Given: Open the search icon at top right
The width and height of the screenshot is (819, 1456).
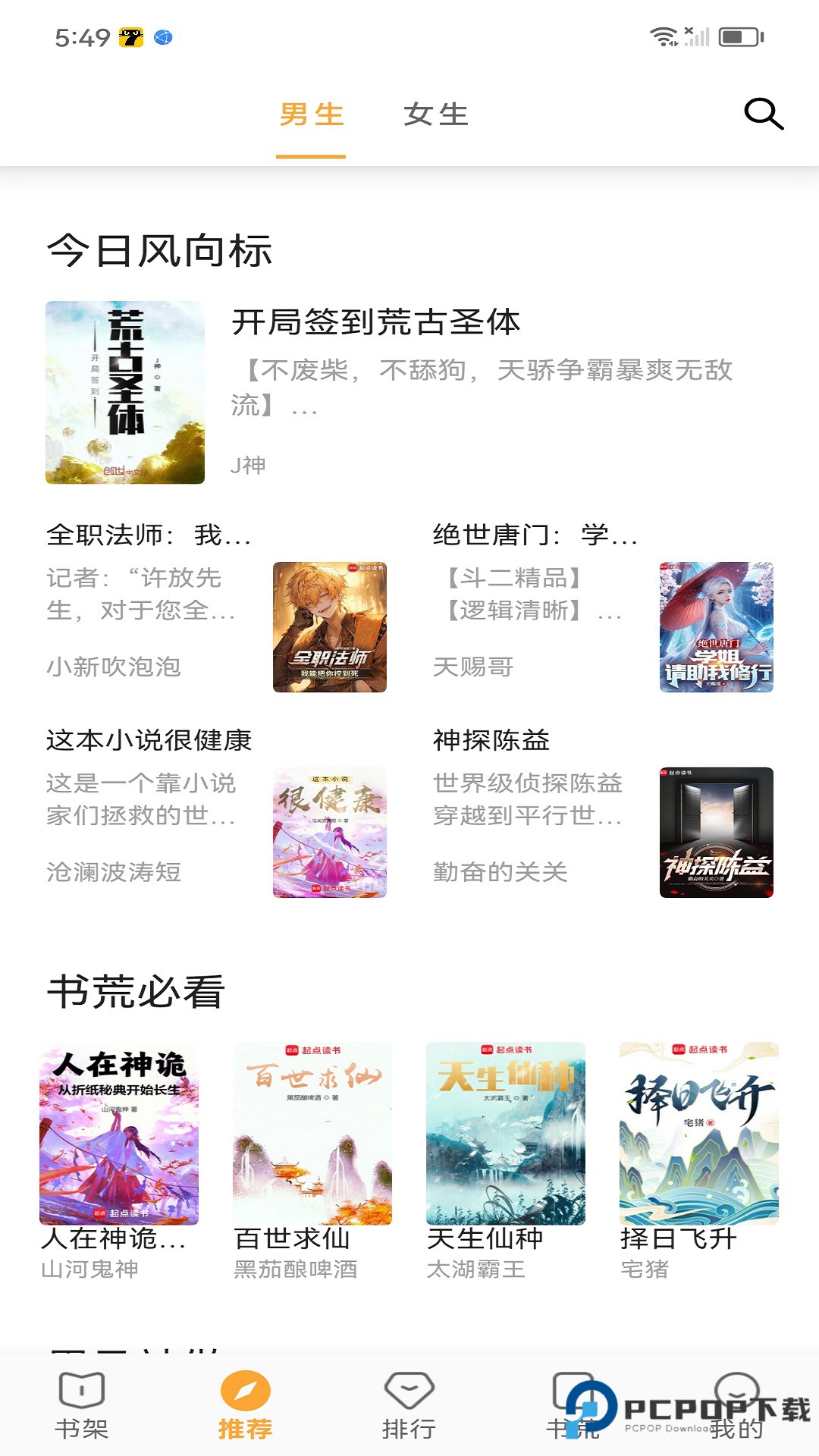Looking at the screenshot, I should point(764,114).
